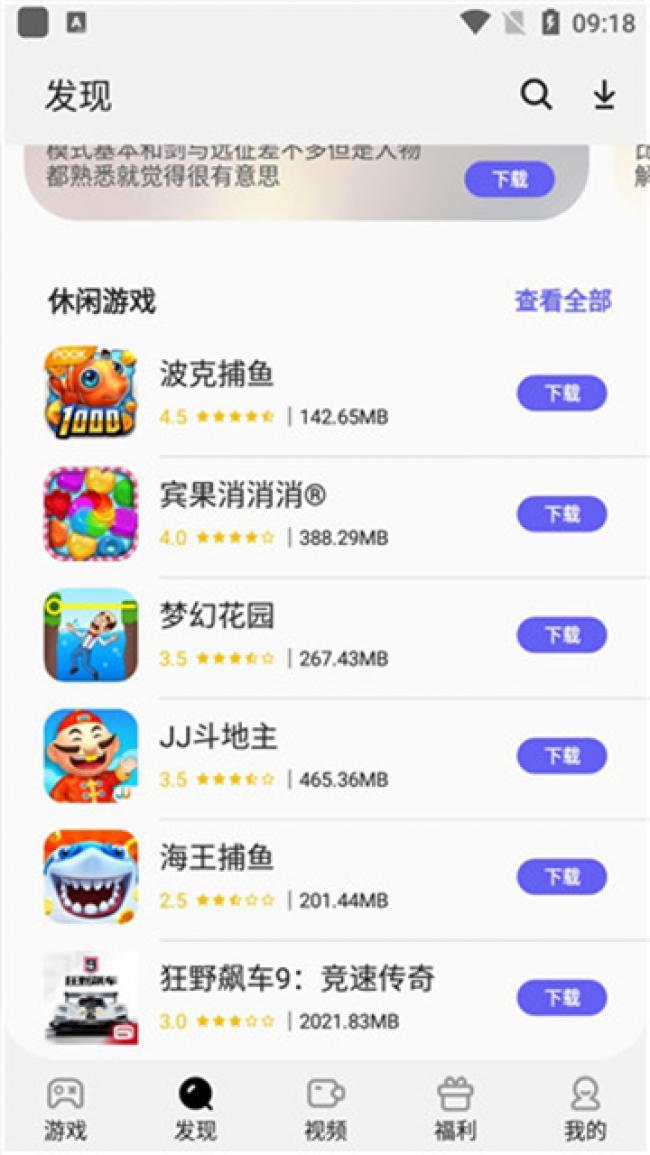This screenshot has height=1155, width=650.
Task: View the 海王捕鱼 game page
Action: [216, 858]
